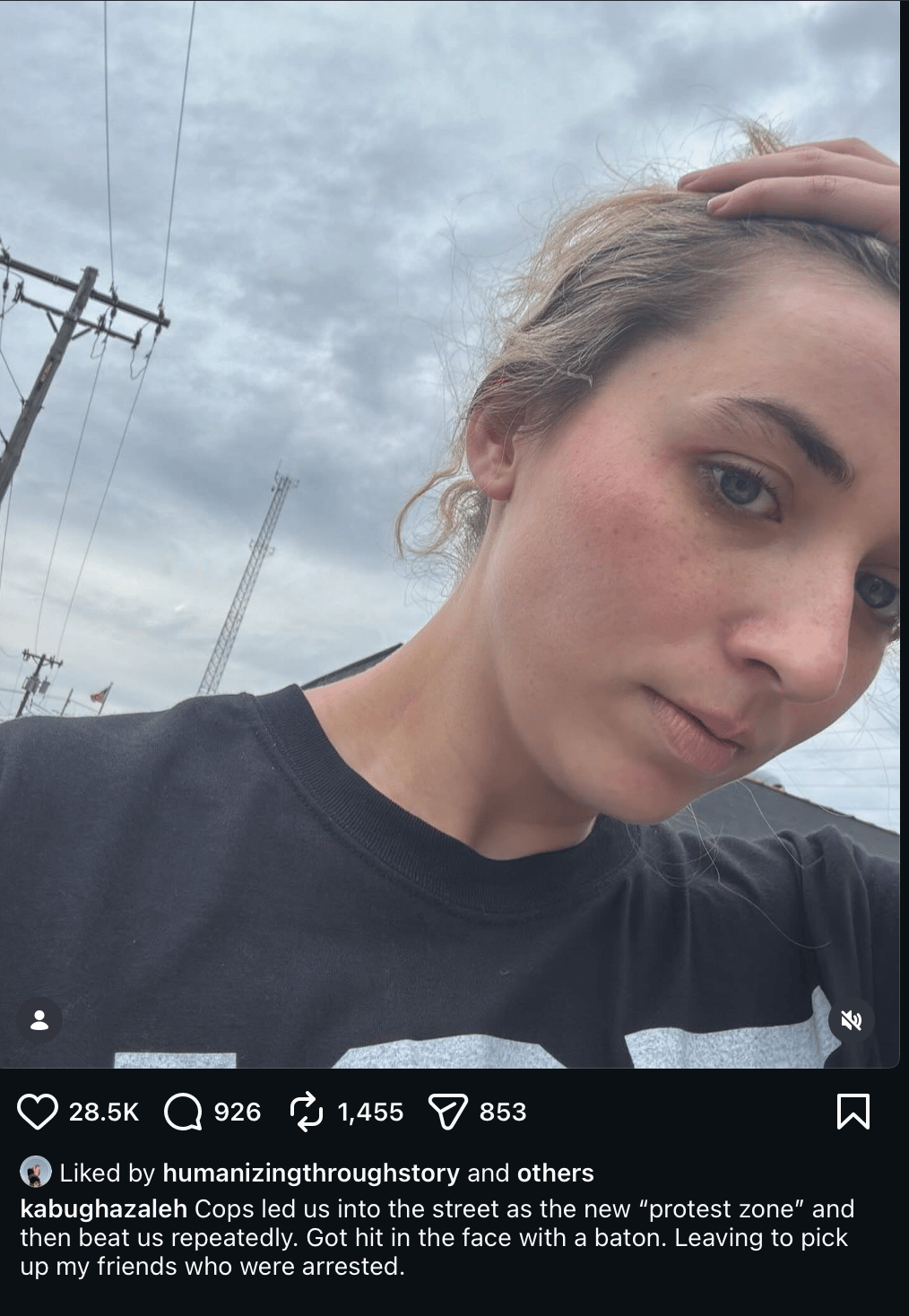Open kabughazaleh's profile from caption
Image resolution: width=909 pixels, height=1316 pixels.
click(x=103, y=1208)
